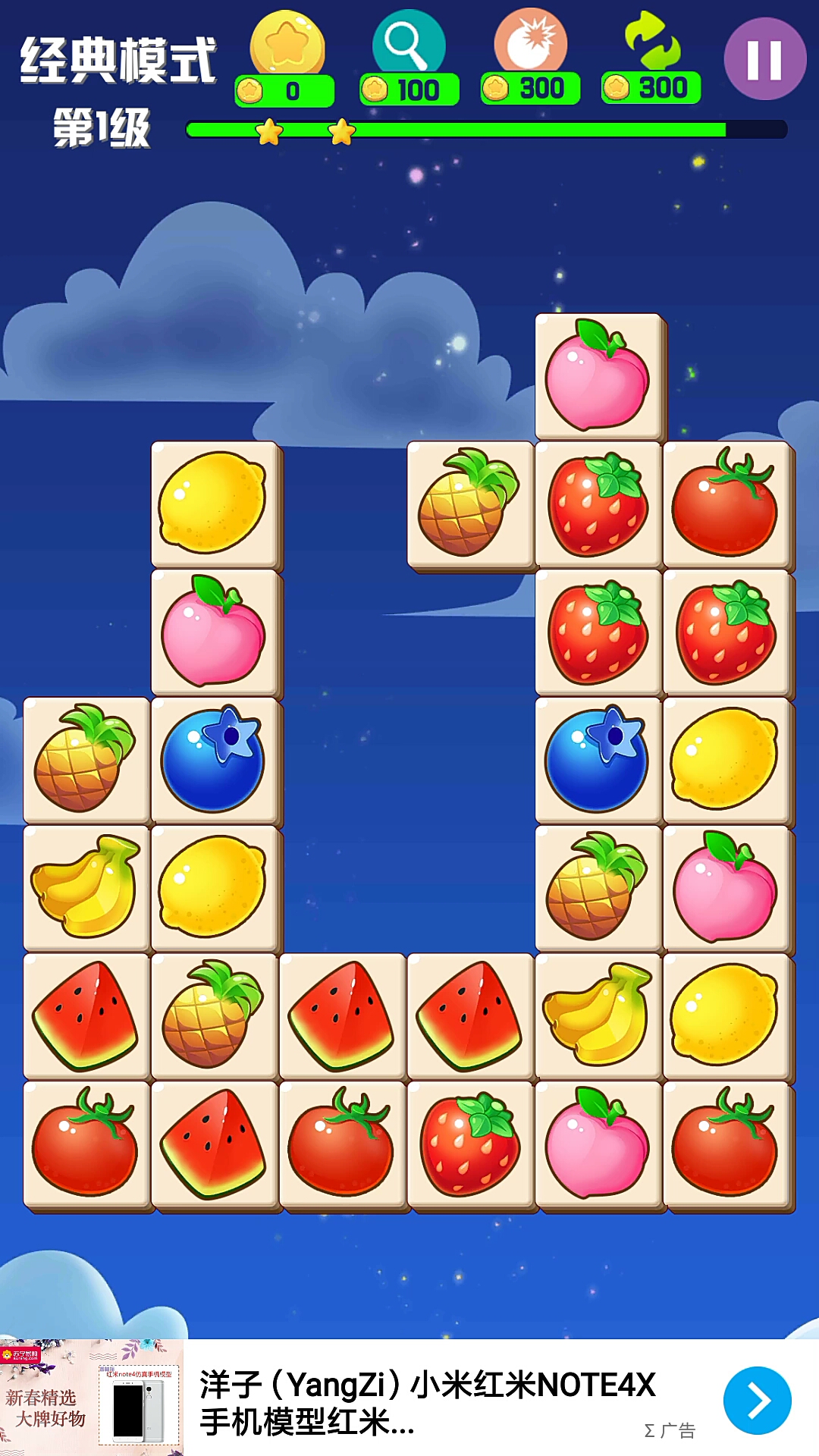Select the watermelon tile in the bottom row

click(x=215, y=1145)
